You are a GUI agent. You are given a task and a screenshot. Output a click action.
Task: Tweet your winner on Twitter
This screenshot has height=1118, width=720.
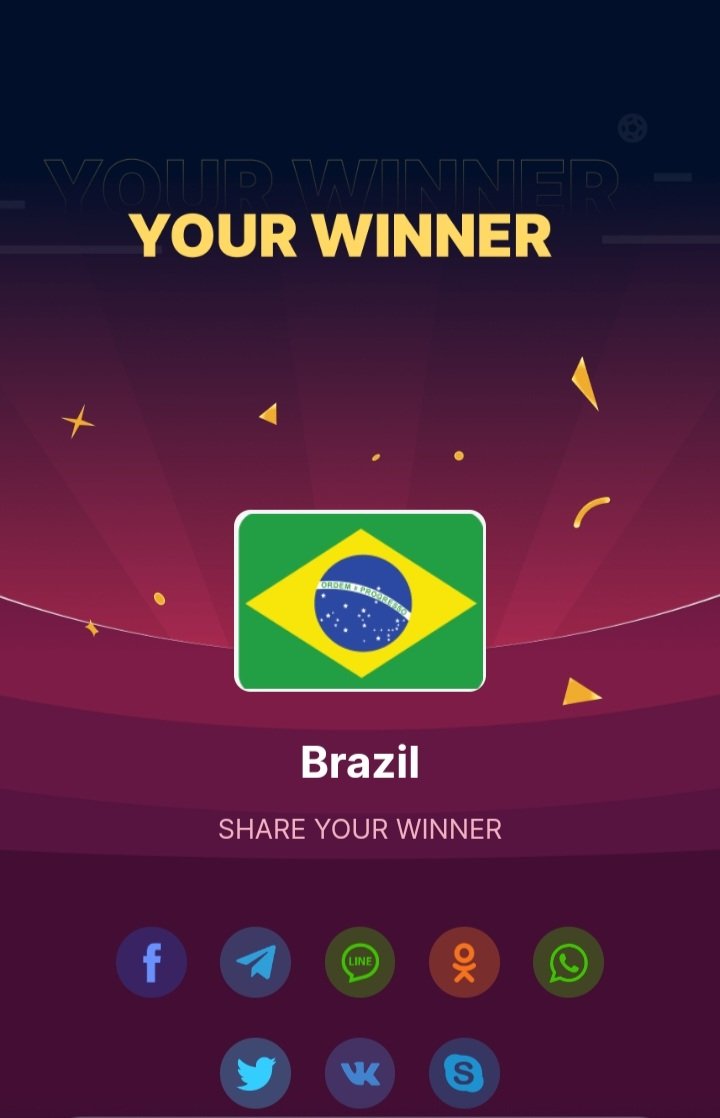point(255,1073)
